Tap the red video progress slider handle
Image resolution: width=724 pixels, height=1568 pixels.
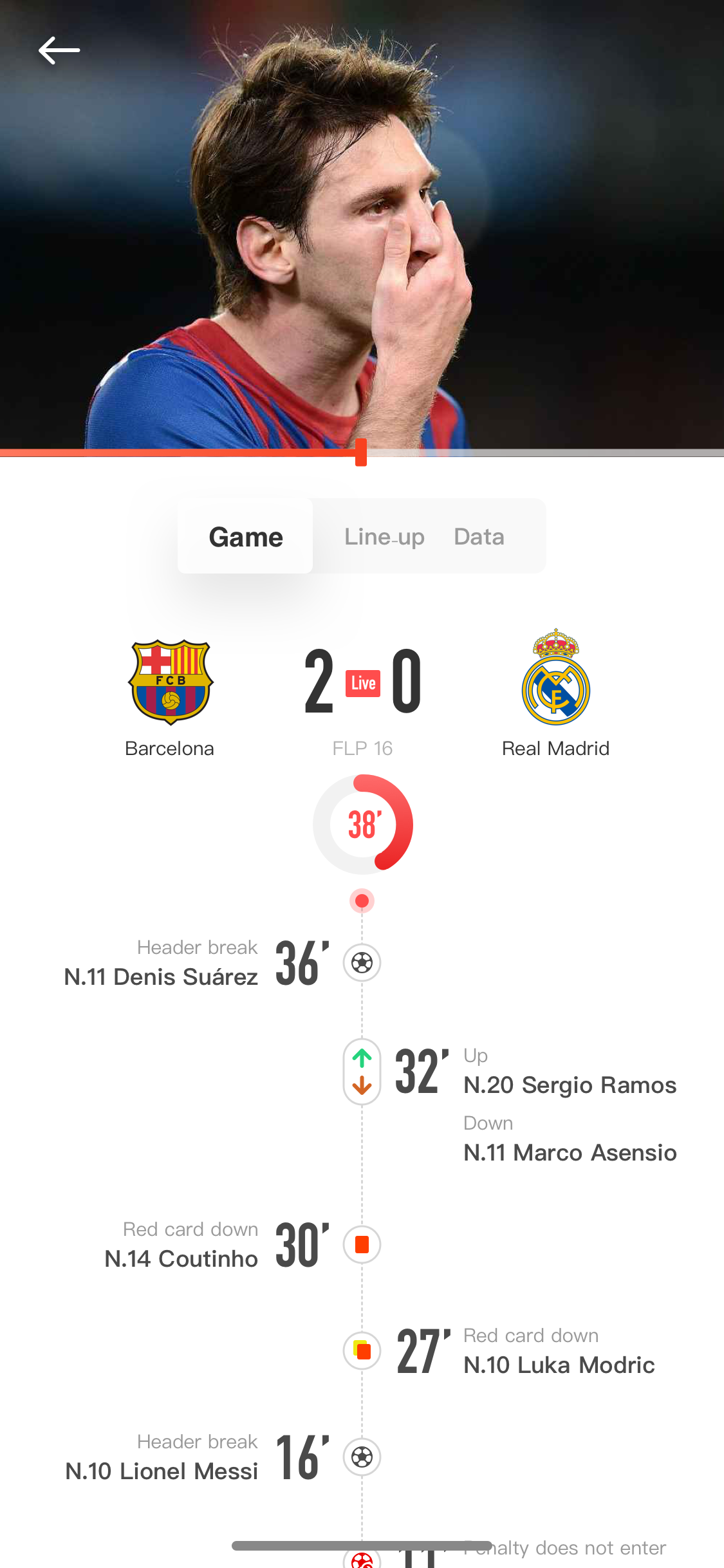point(361,453)
